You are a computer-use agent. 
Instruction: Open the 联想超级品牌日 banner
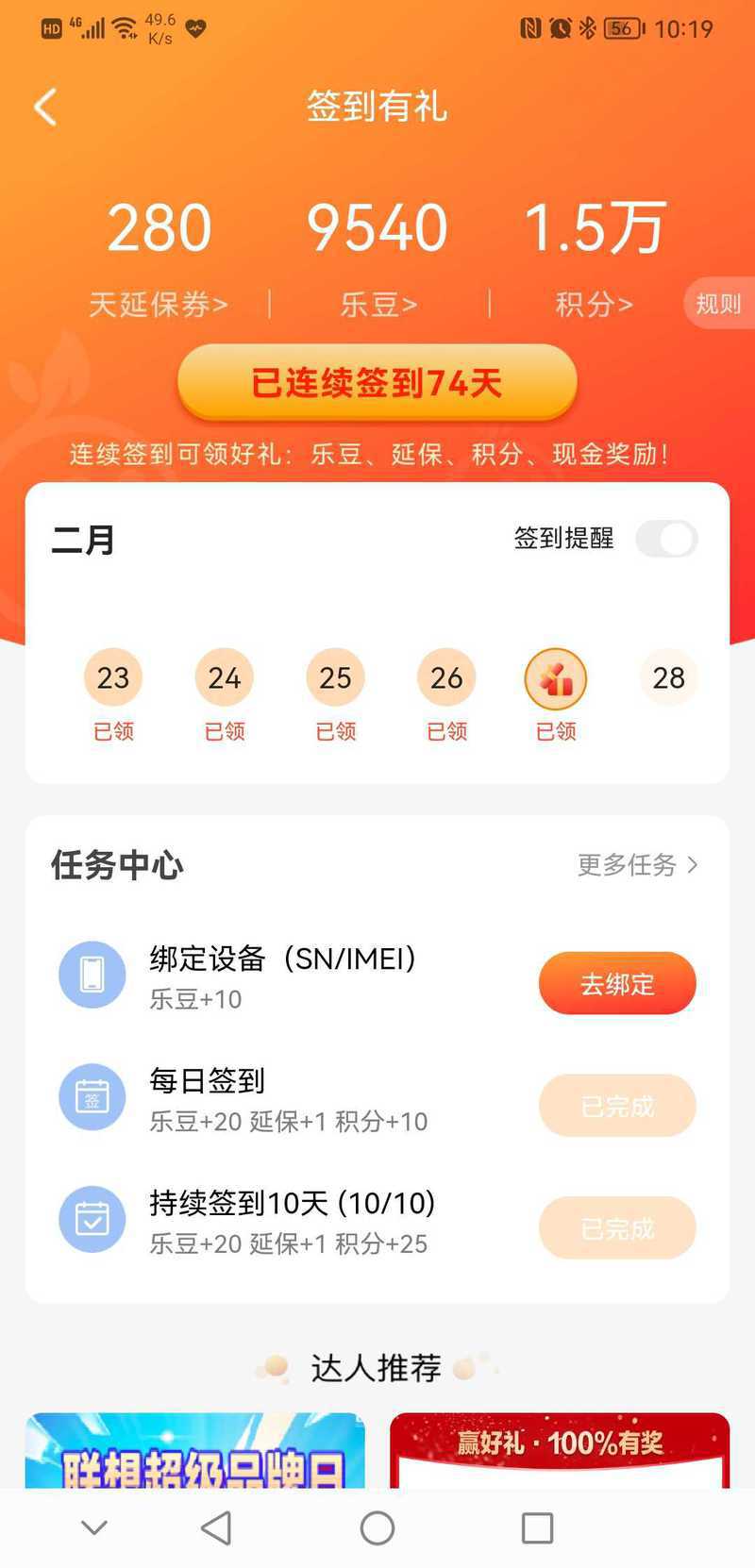coord(195,1451)
